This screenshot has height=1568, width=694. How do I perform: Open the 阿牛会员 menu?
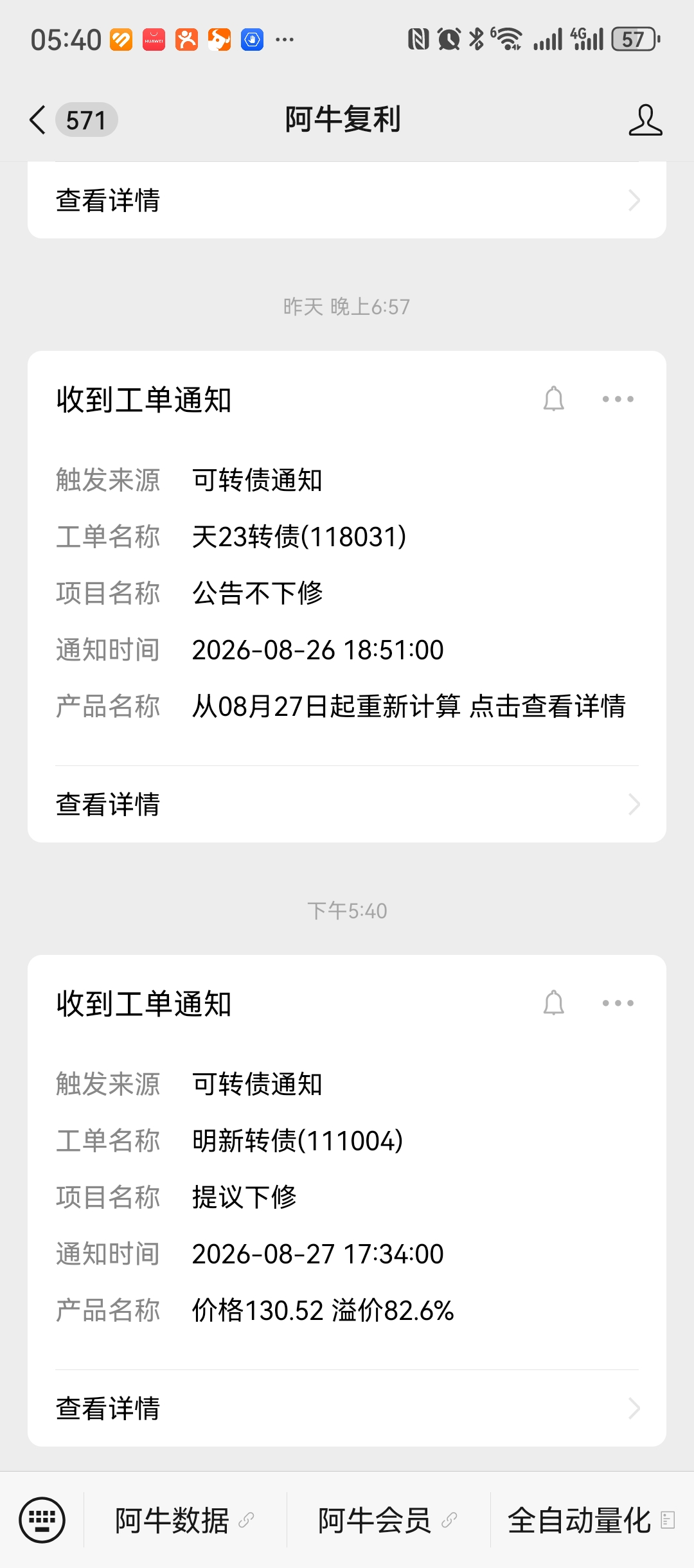tap(388, 1520)
